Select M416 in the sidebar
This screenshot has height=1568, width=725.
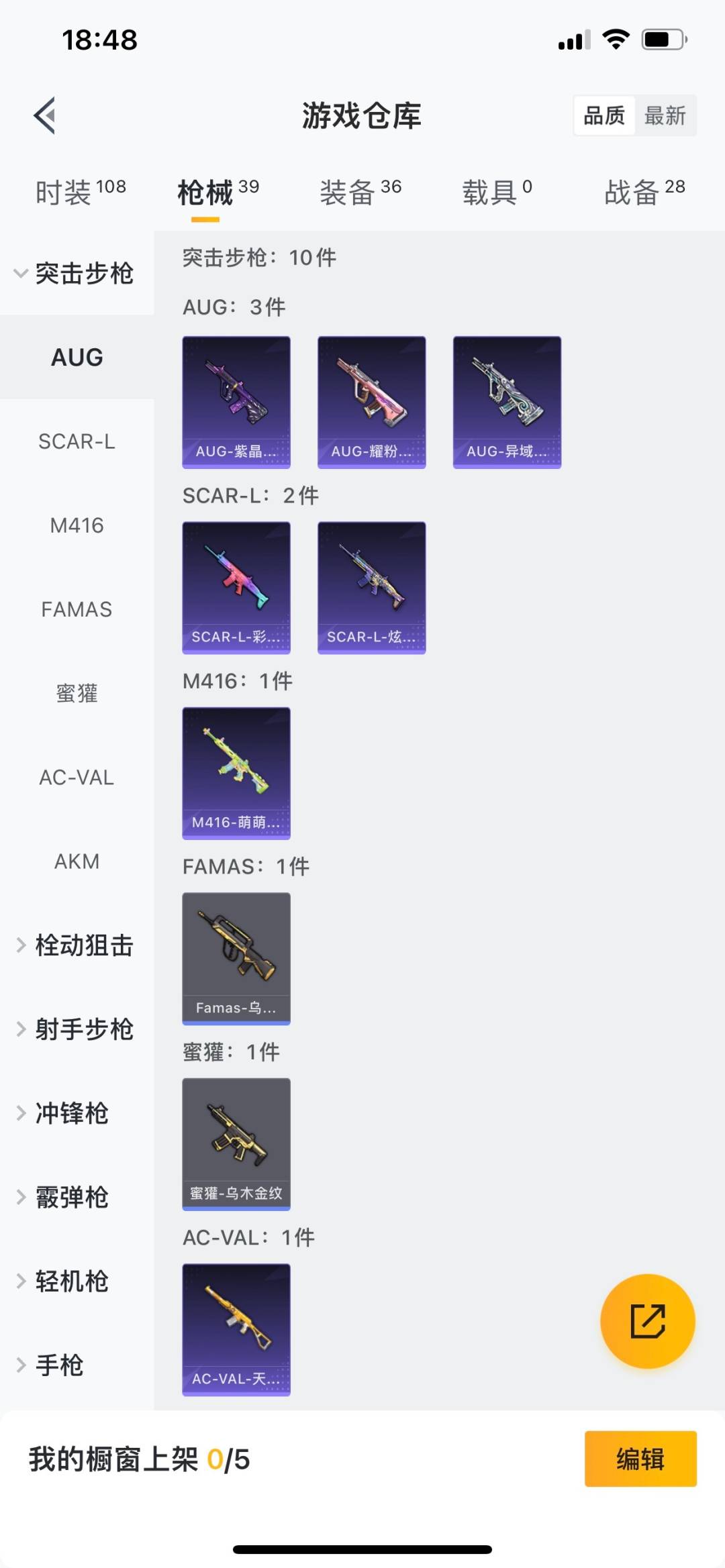(77, 525)
